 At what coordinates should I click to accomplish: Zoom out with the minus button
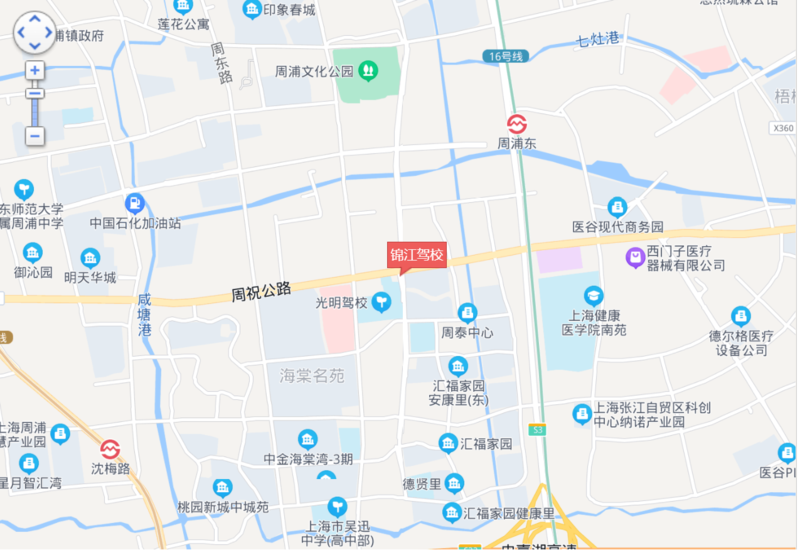click(35, 135)
